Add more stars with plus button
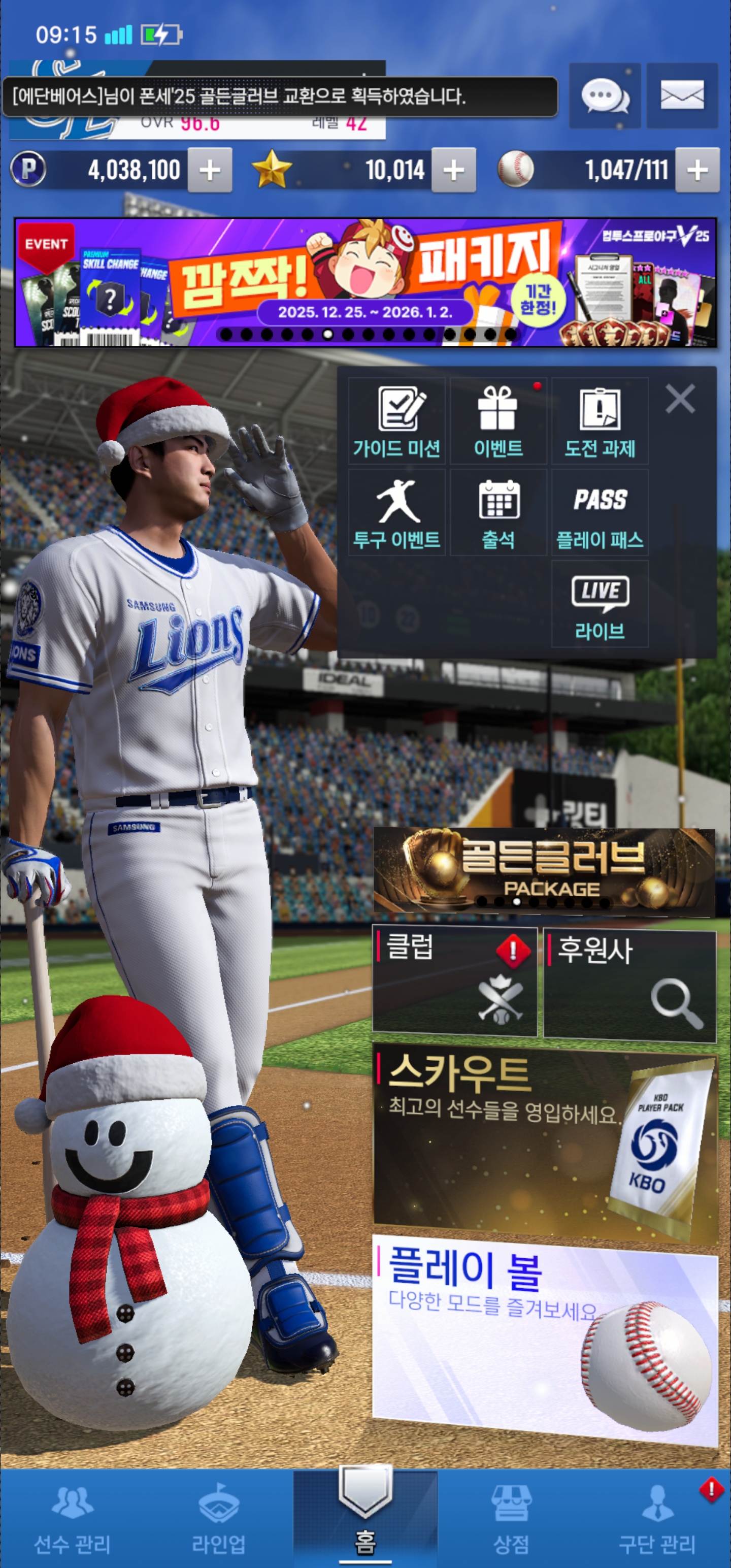 click(x=453, y=171)
